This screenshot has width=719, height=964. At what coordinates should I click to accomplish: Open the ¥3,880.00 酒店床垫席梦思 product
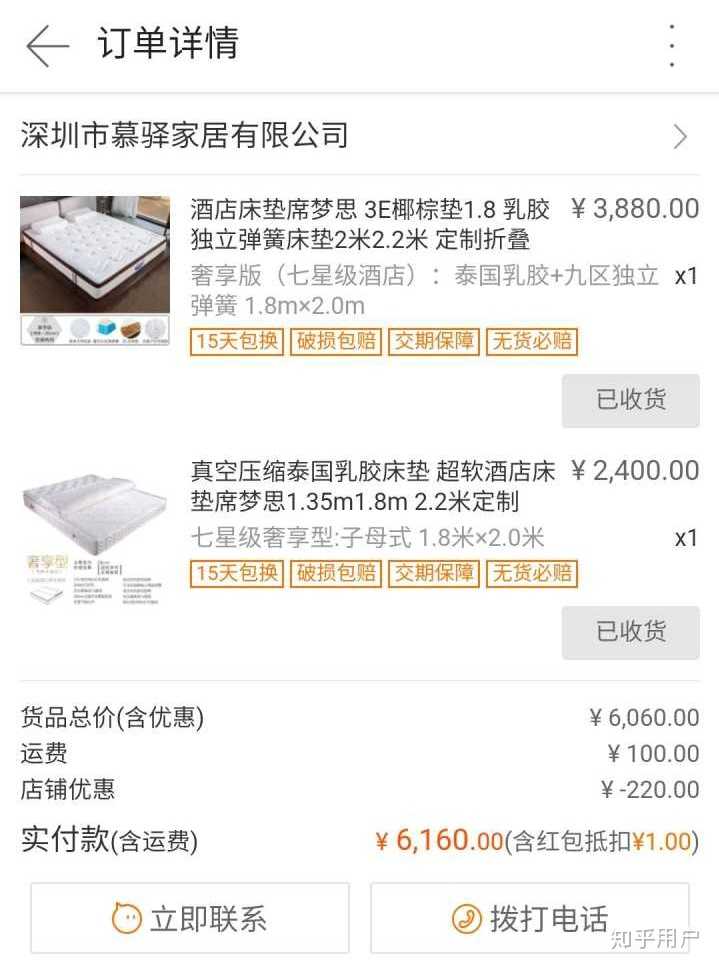(370, 225)
